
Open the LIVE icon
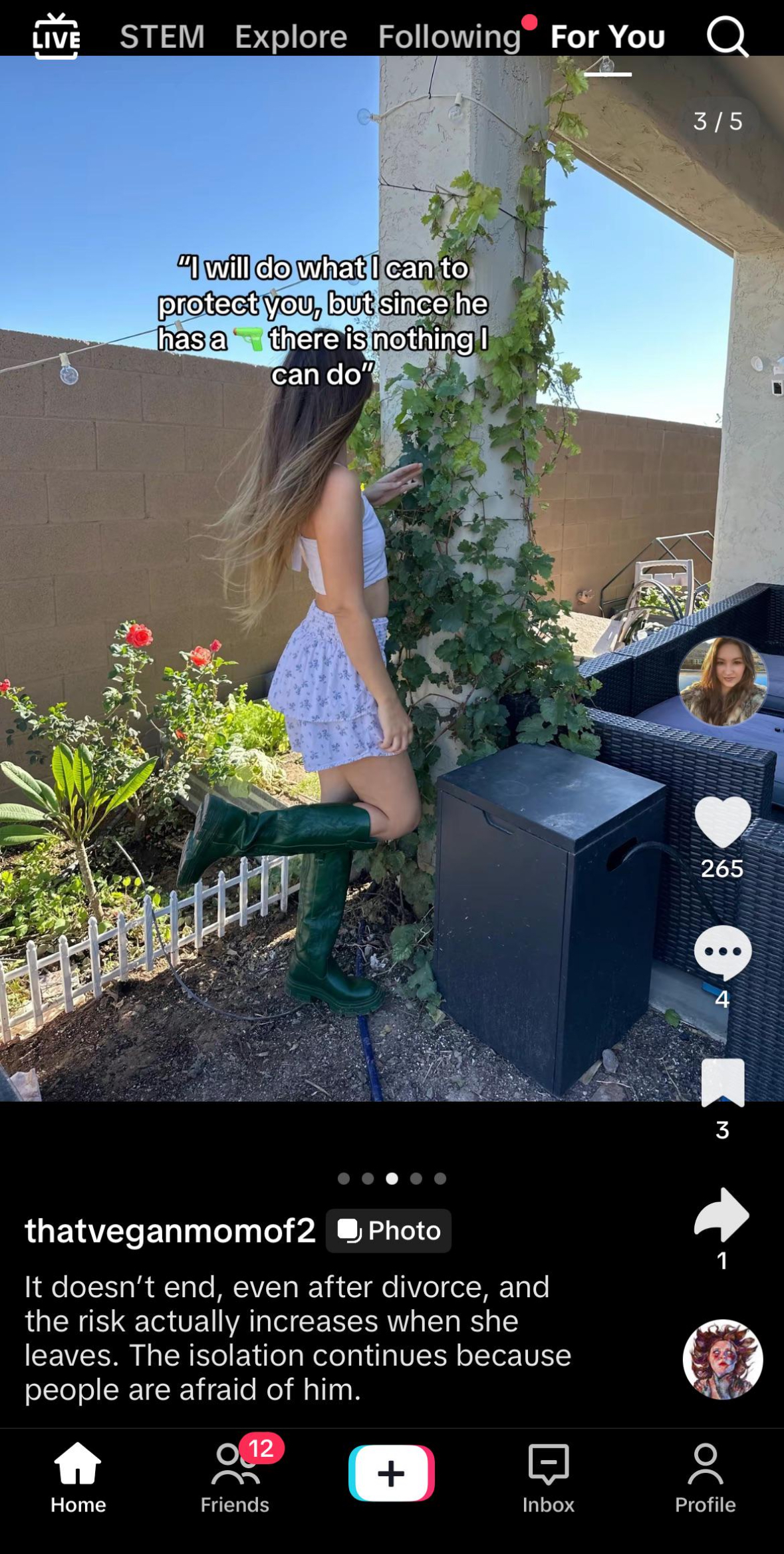pyautogui.click(x=57, y=36)
